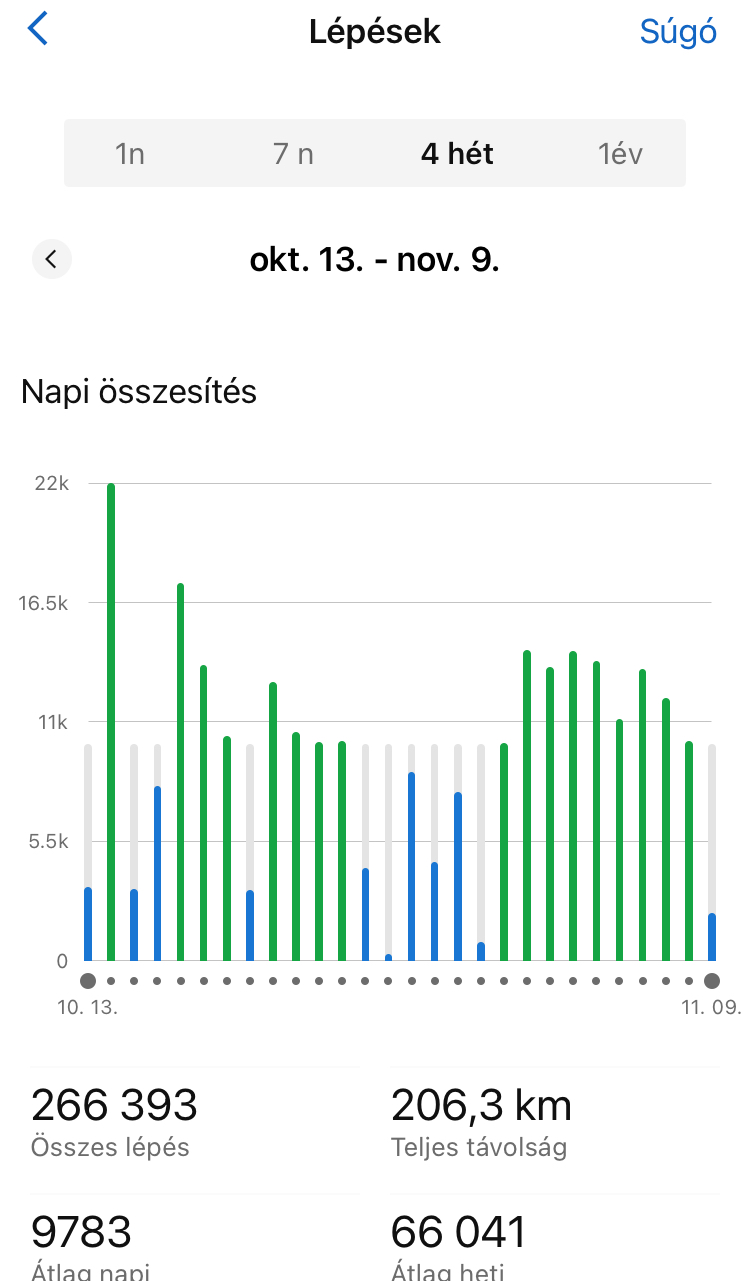
Task: Go to the previous four-week period
Action: click(x=52, y=260)
